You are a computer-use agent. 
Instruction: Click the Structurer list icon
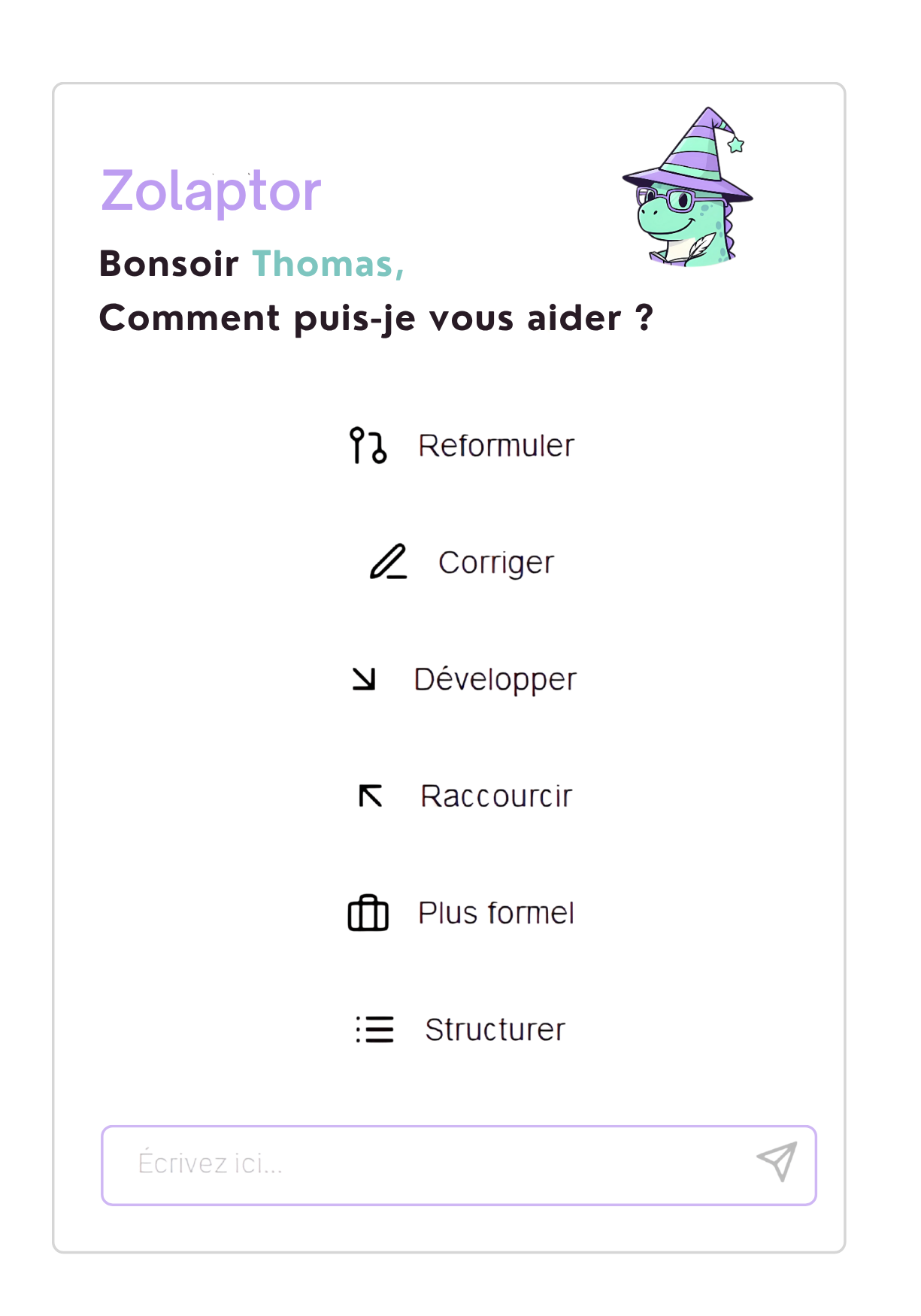point(375,1029)
